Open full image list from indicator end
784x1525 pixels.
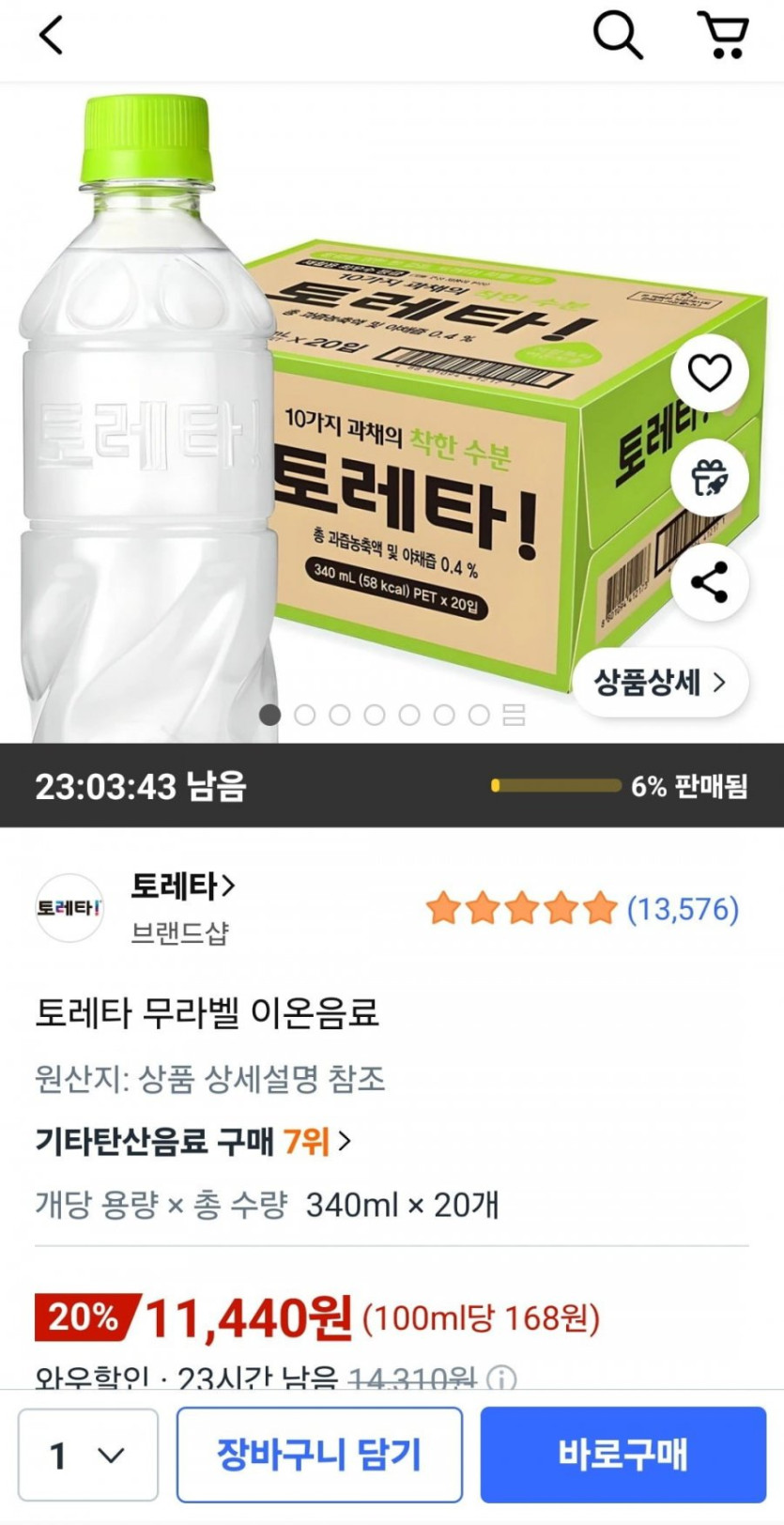coord(514,716)
